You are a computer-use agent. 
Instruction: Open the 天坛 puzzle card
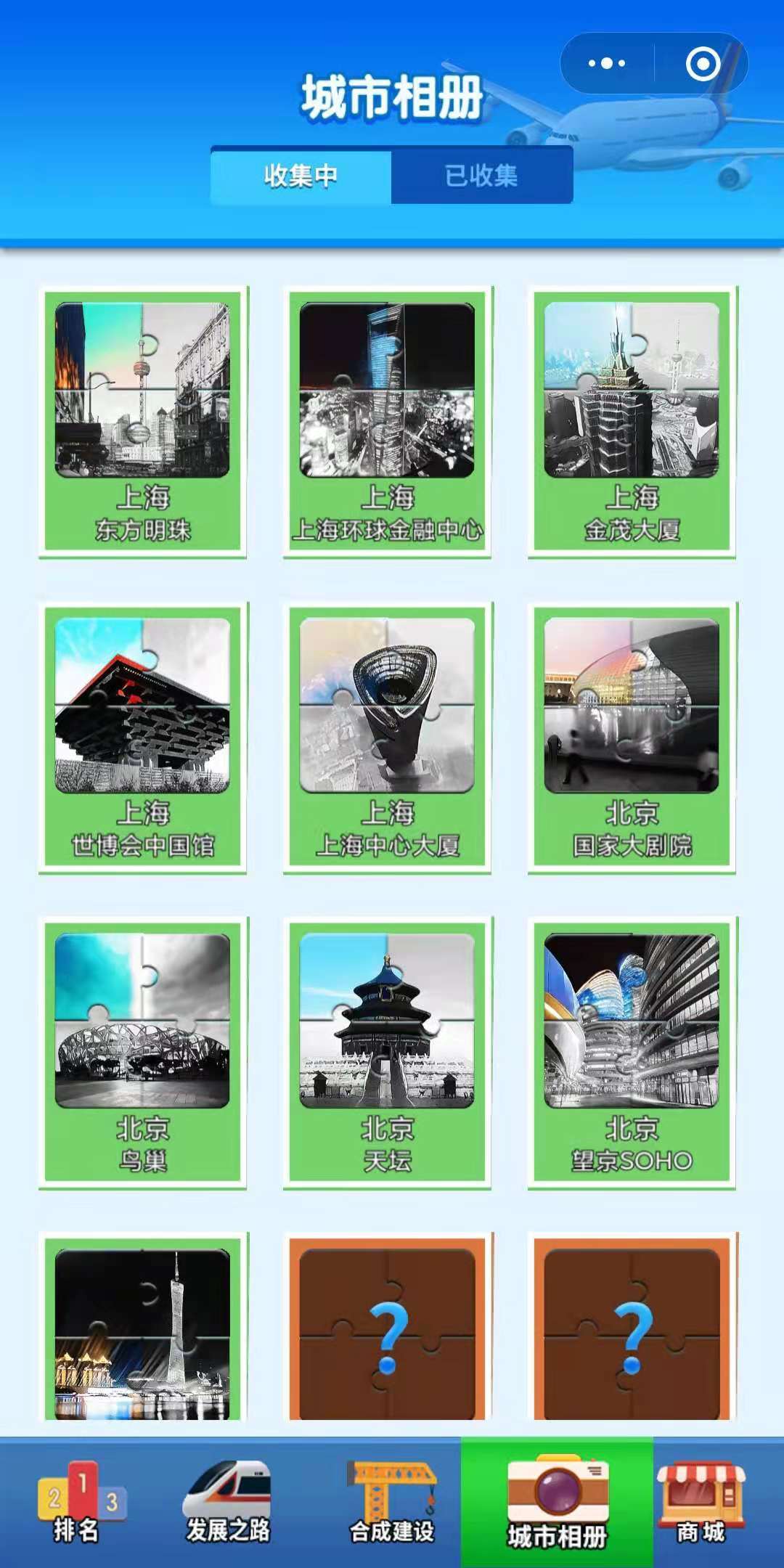pos(387,1053)
